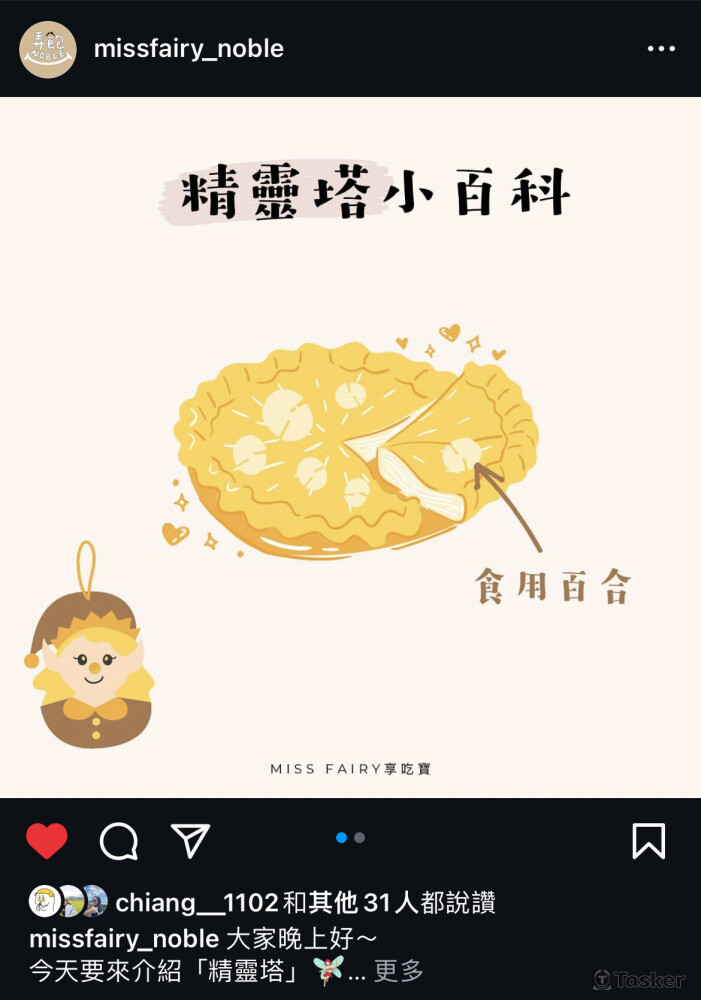Tap the 精靈塔小百科 post image
The width and height of the screenshot is (701, 1000).
click(x=350, y=447)
